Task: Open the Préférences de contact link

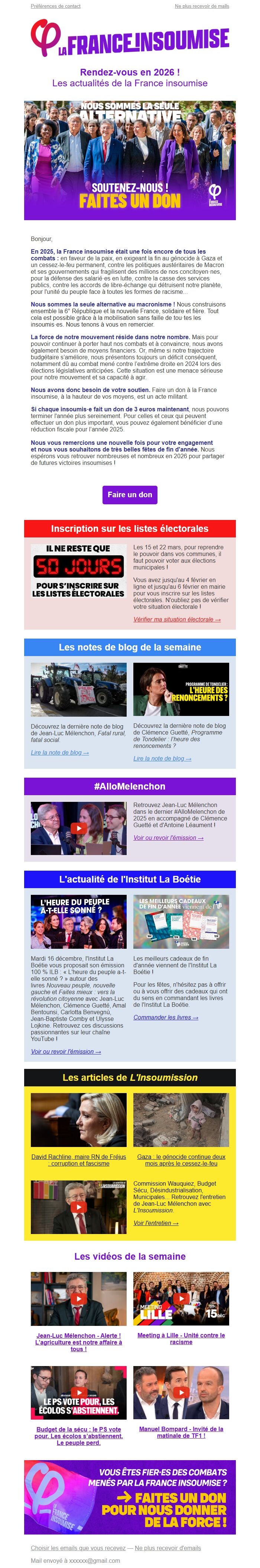Action: tap(55, 6)
